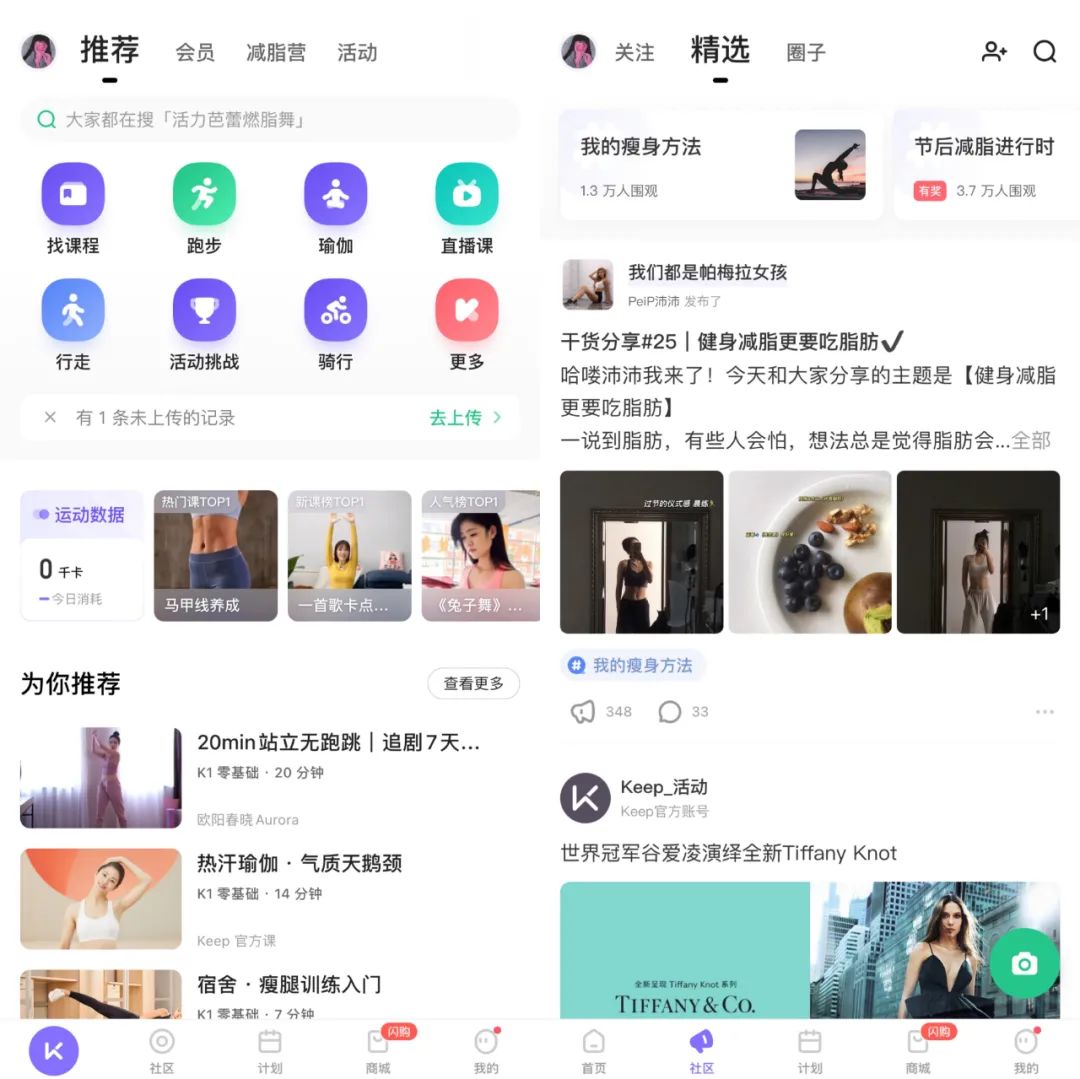Screen dimensions: 1080x1079
Task: Go to the 首页 tab
Action: 594,1051
